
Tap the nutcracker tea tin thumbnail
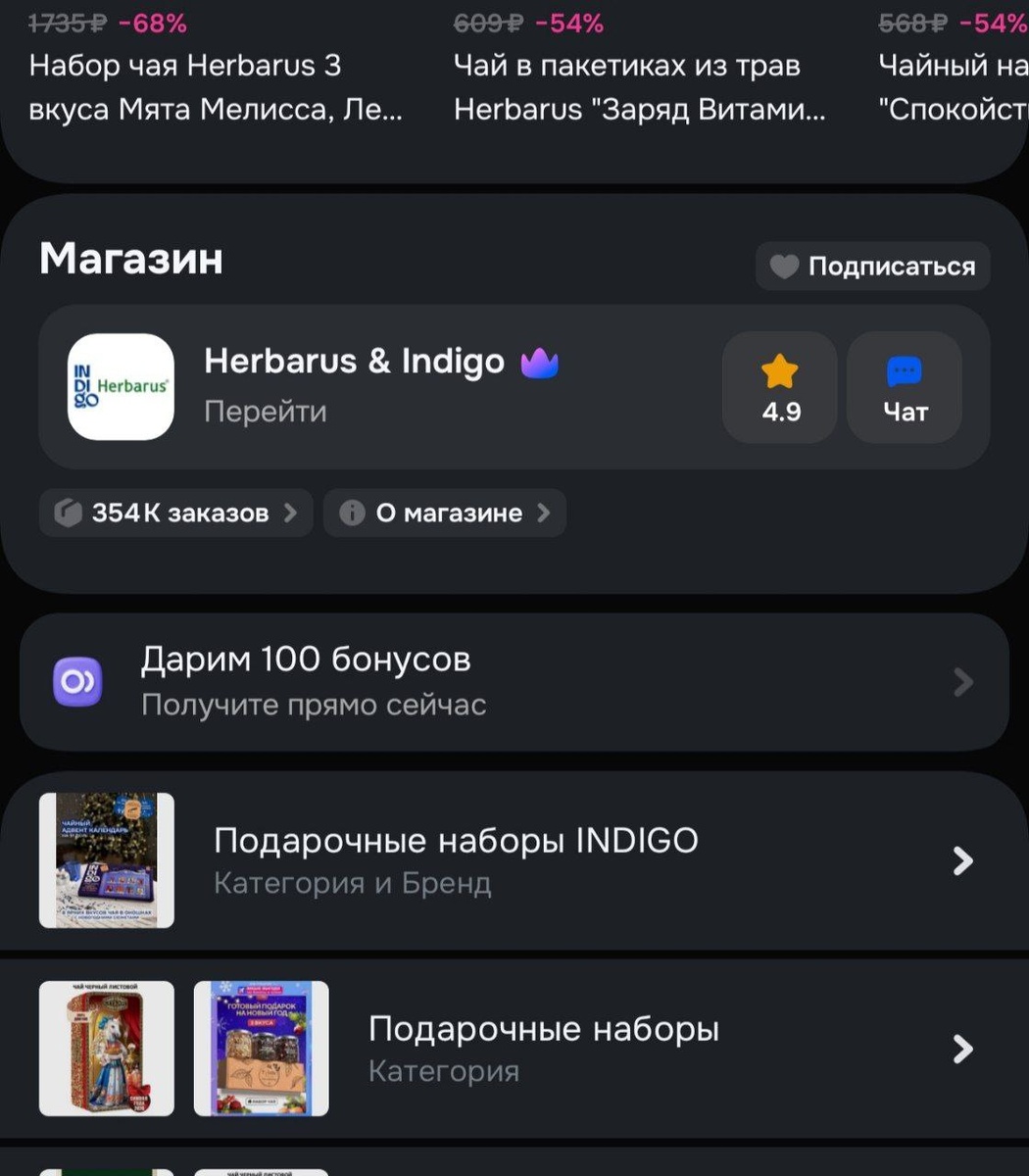tap(106, 1048)
